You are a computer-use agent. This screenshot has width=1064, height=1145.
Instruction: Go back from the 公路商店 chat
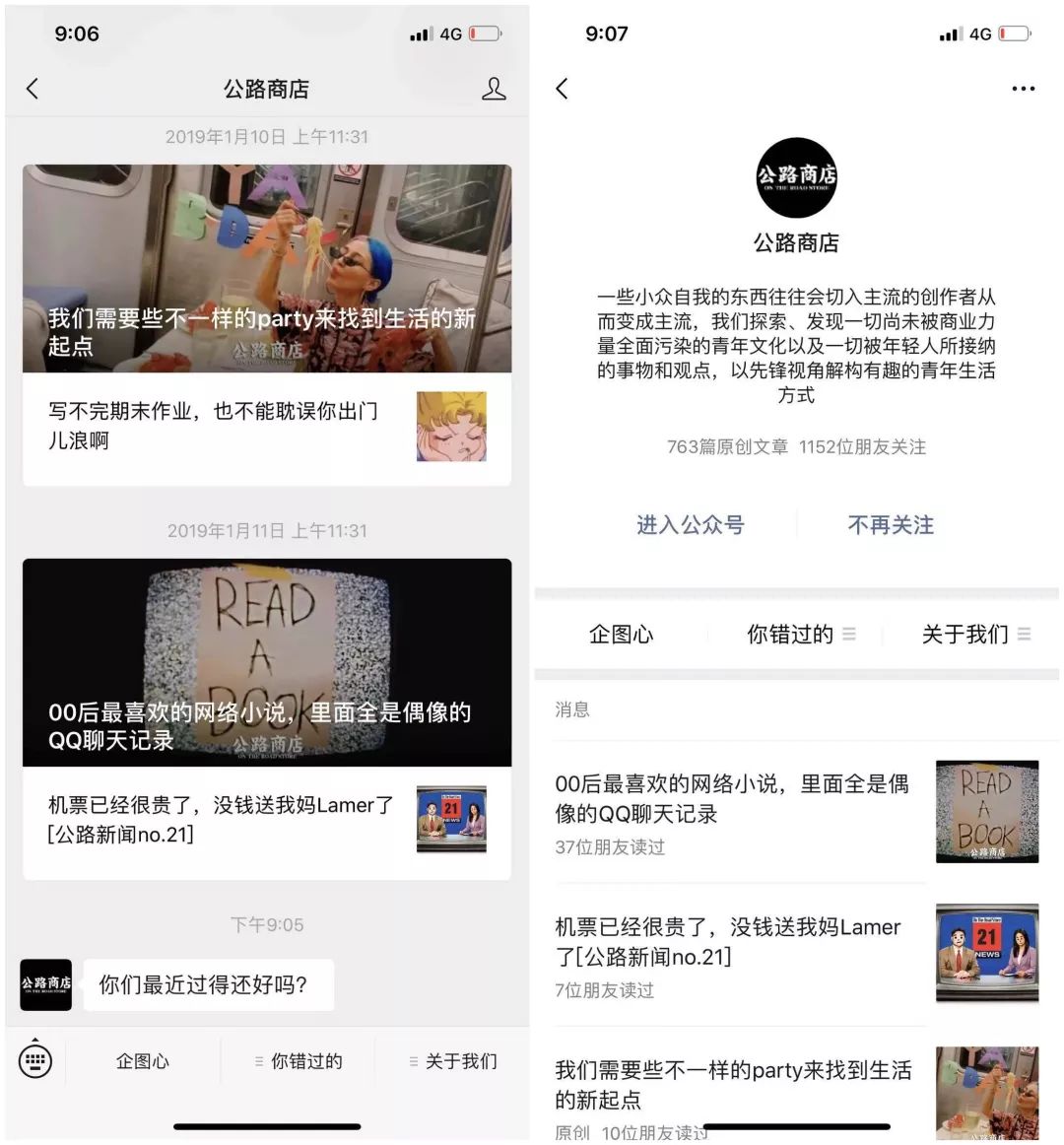point(33,89)
